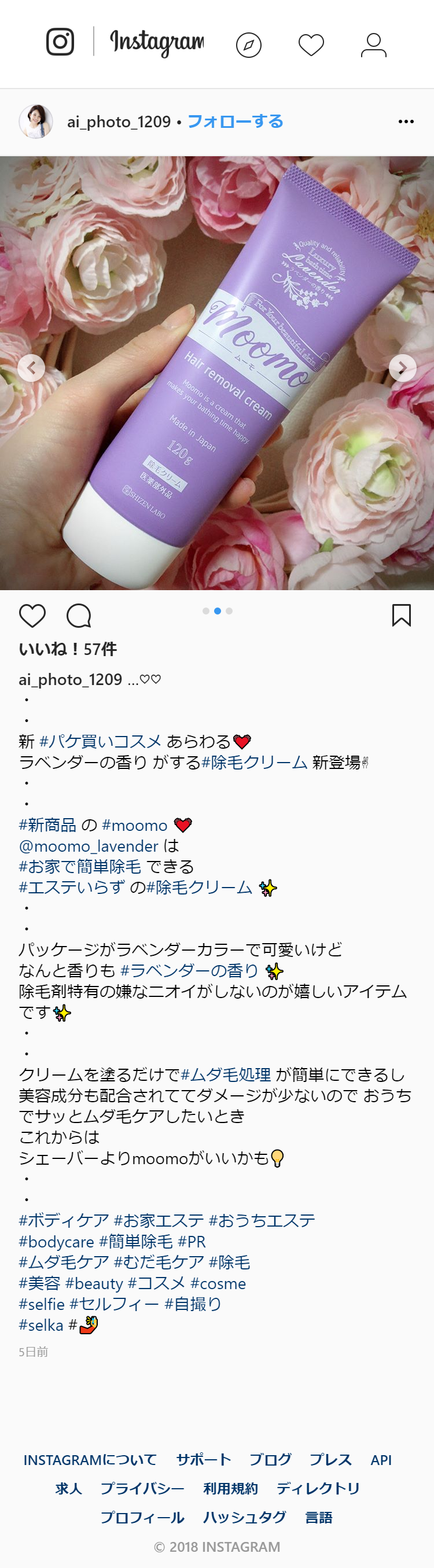
Task: View ai_photo_1209's profile picture
Action: tap(36, 121)
